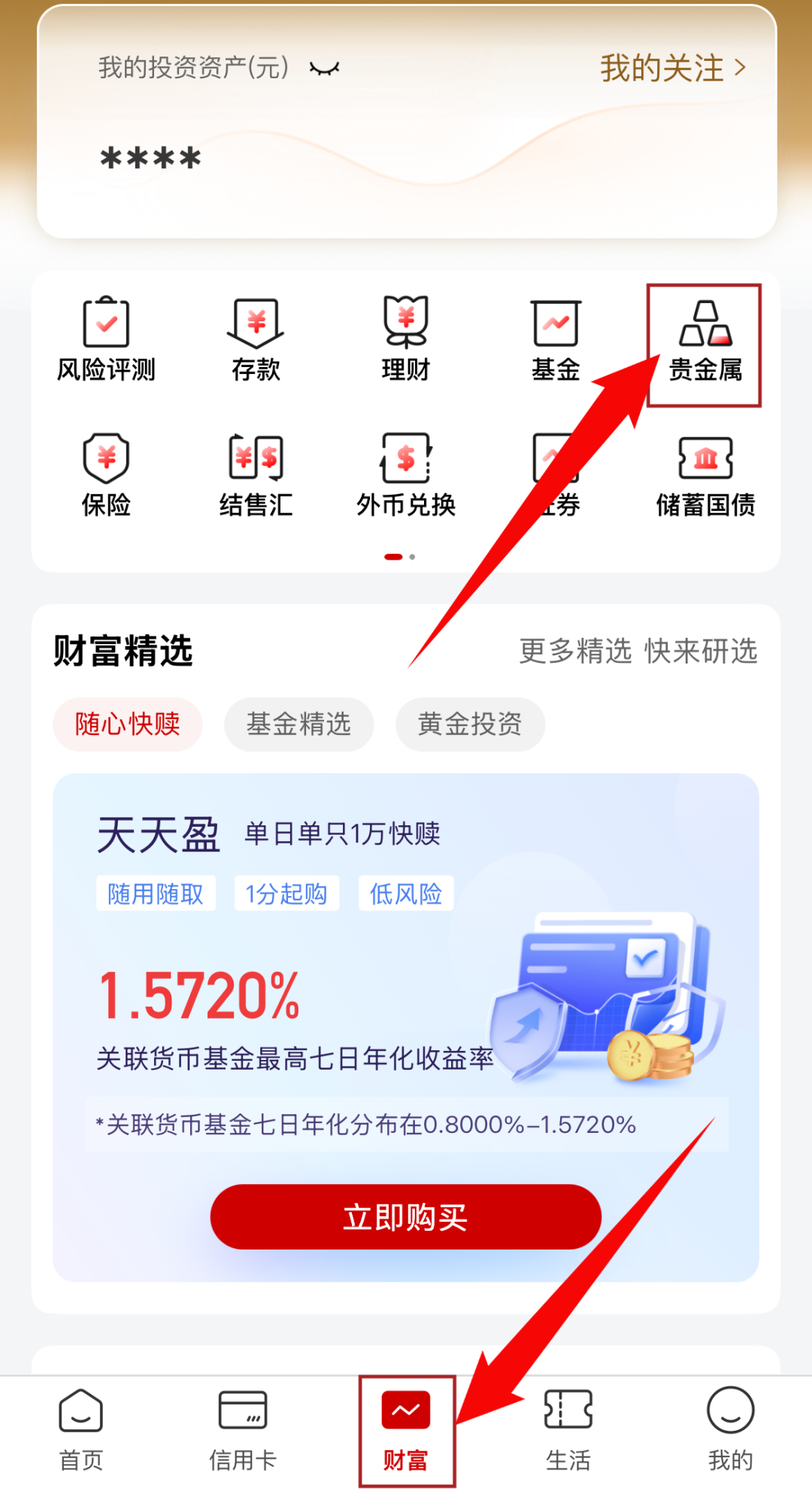Reveal hidden investment assets via eye icon
This screenshot has height=1500, width=812.
coord(325,68)
